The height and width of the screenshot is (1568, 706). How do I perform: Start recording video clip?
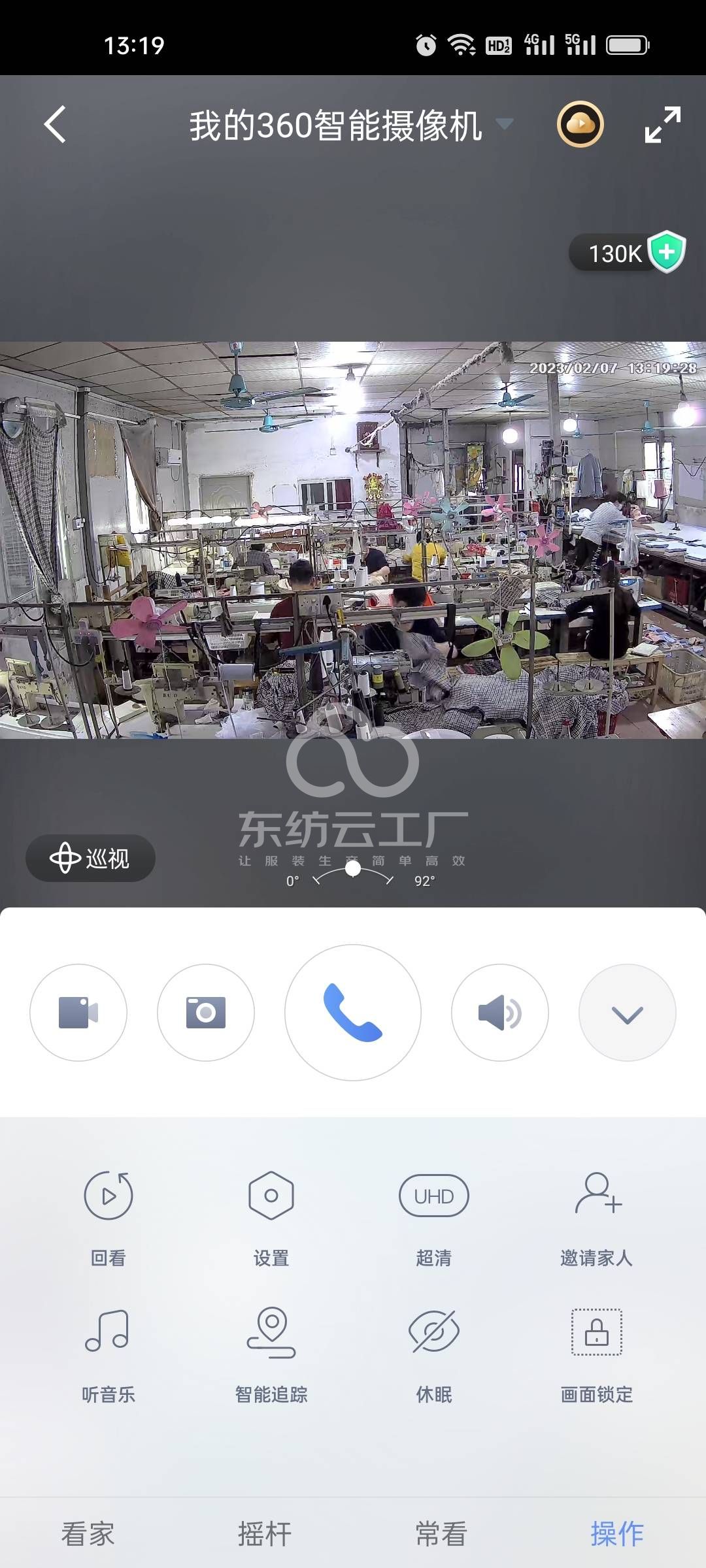pyautogui.click(x=78, y=1013)
